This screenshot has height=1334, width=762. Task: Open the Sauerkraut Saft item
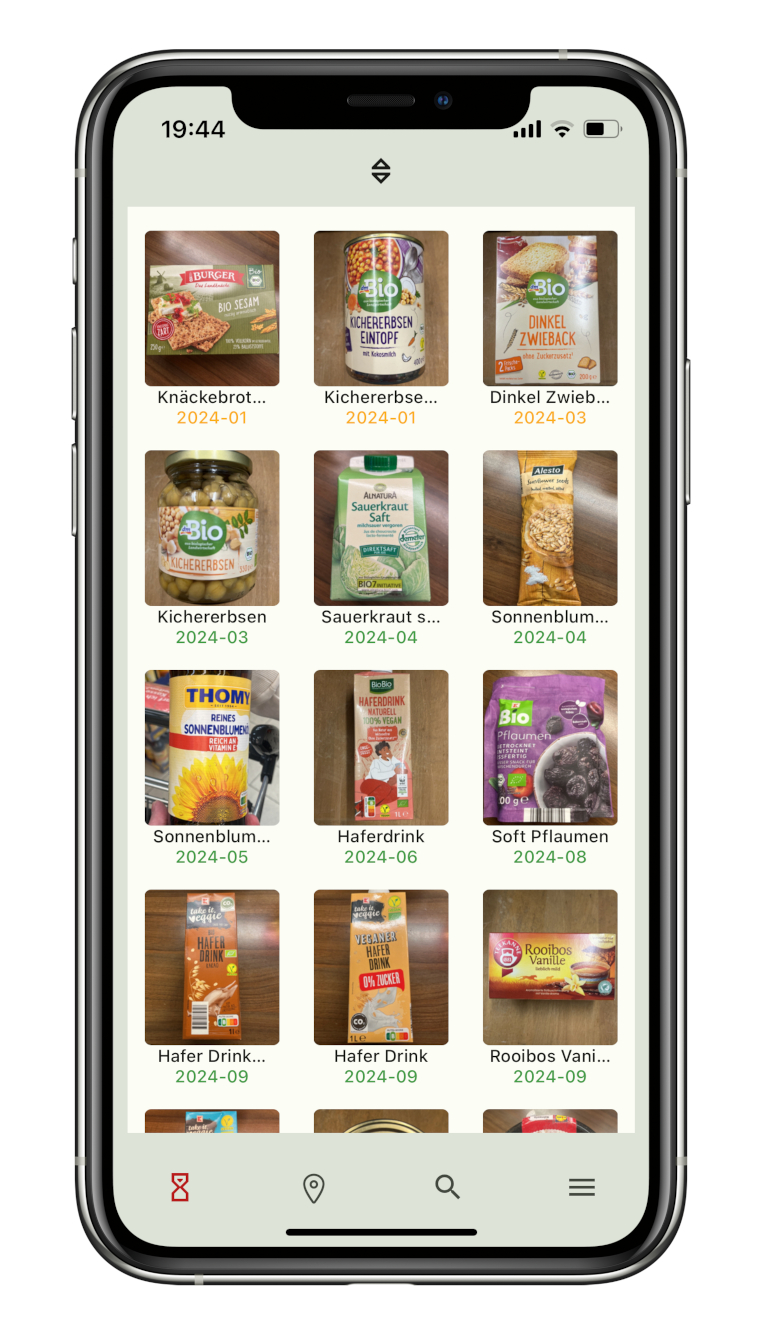pos(381,528)
